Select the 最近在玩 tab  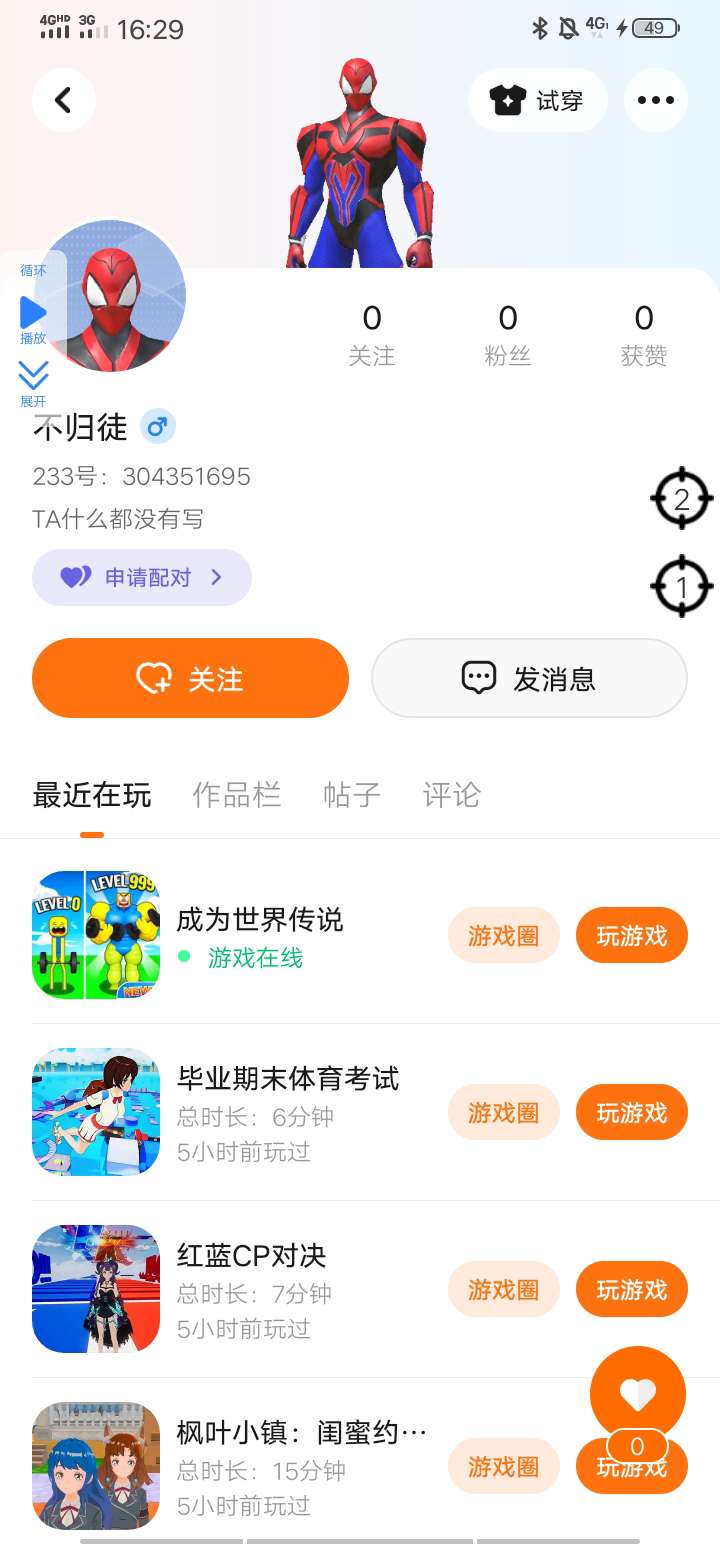(x=92, y=795)
